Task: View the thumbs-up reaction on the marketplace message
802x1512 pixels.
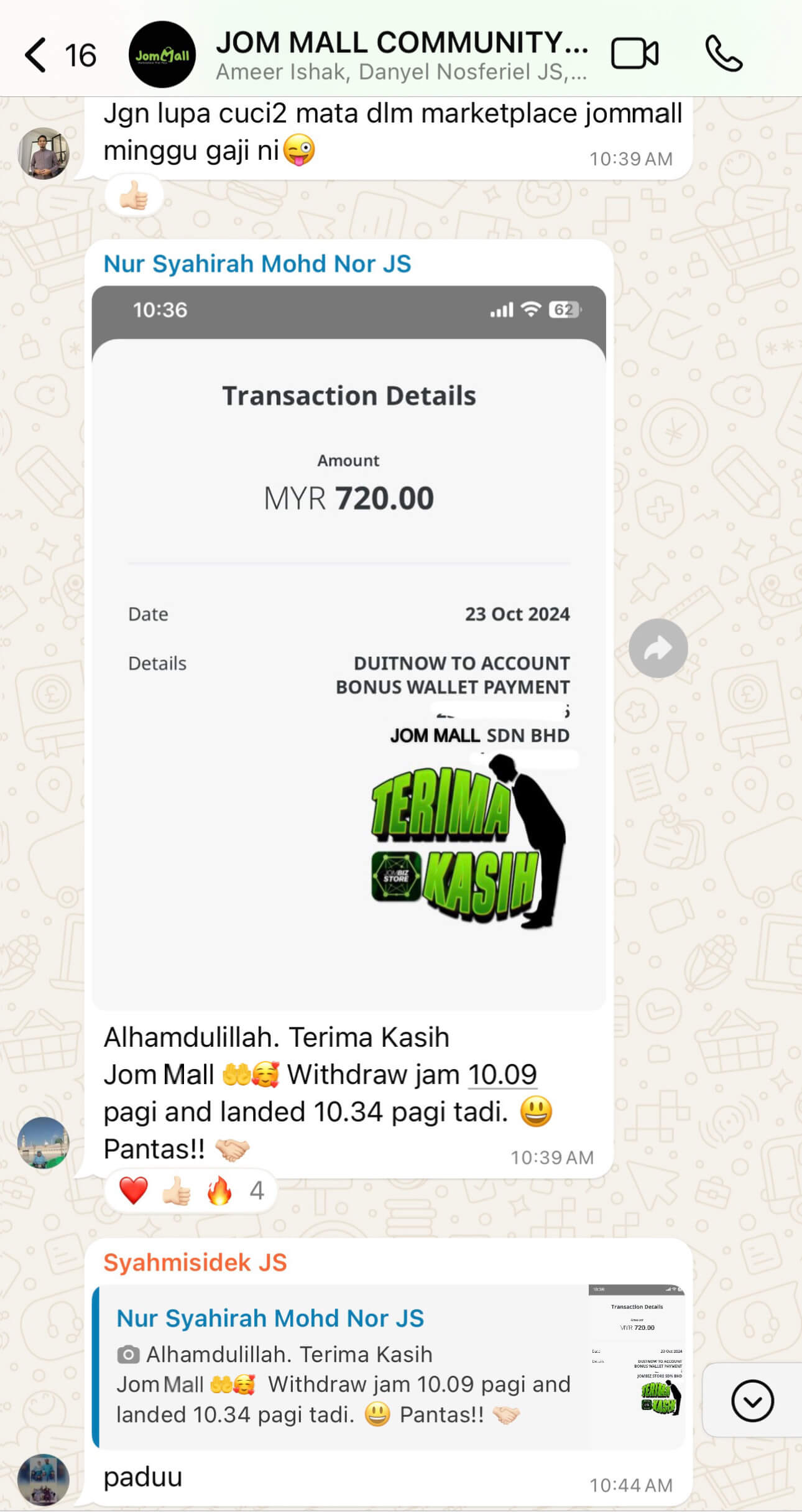Action: [134, 198]
